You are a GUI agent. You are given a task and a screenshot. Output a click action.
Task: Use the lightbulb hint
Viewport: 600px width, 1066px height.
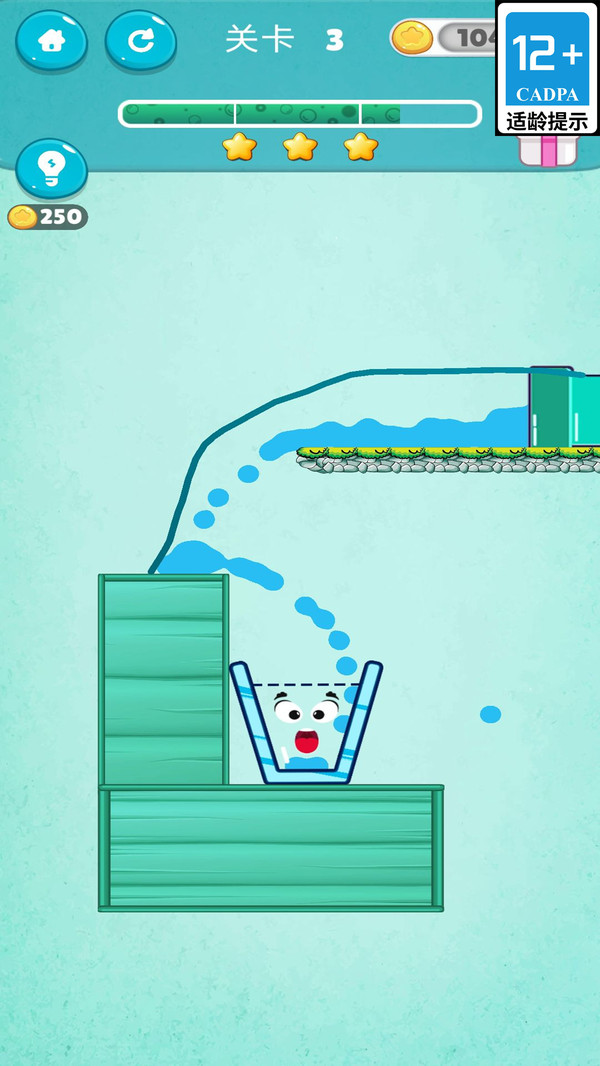click(x=52, y=169)
